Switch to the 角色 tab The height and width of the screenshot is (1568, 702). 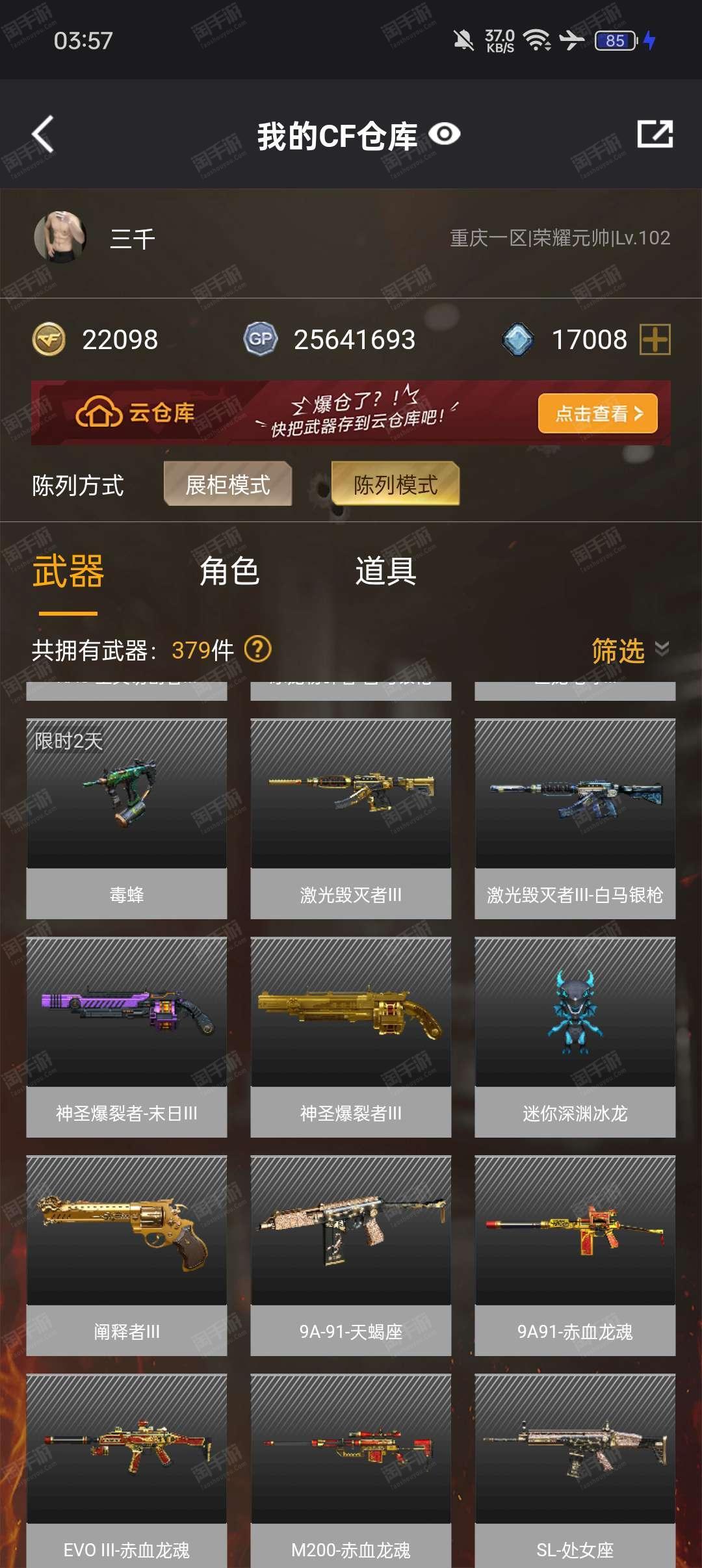(229, 571)
